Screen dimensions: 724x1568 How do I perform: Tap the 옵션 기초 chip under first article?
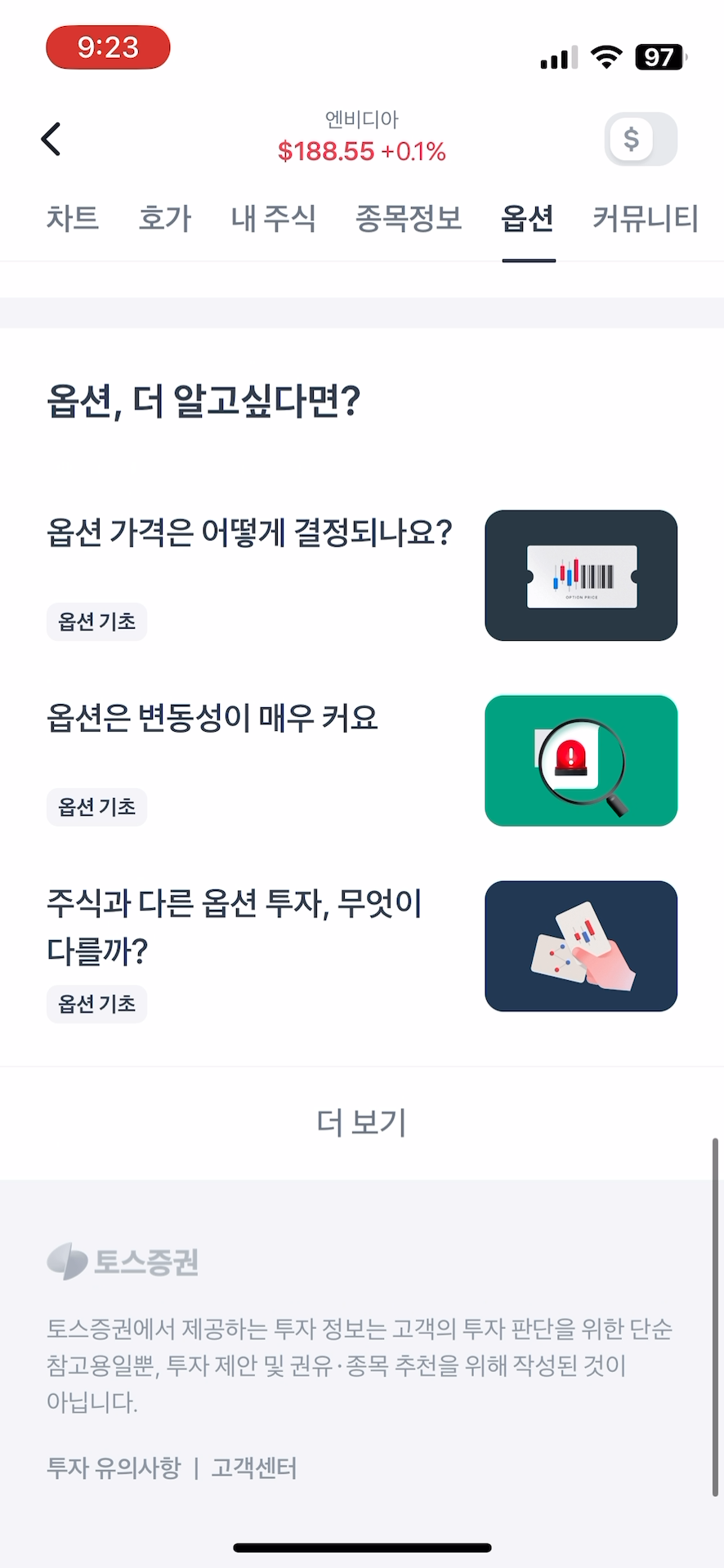(x=96, y=621)
